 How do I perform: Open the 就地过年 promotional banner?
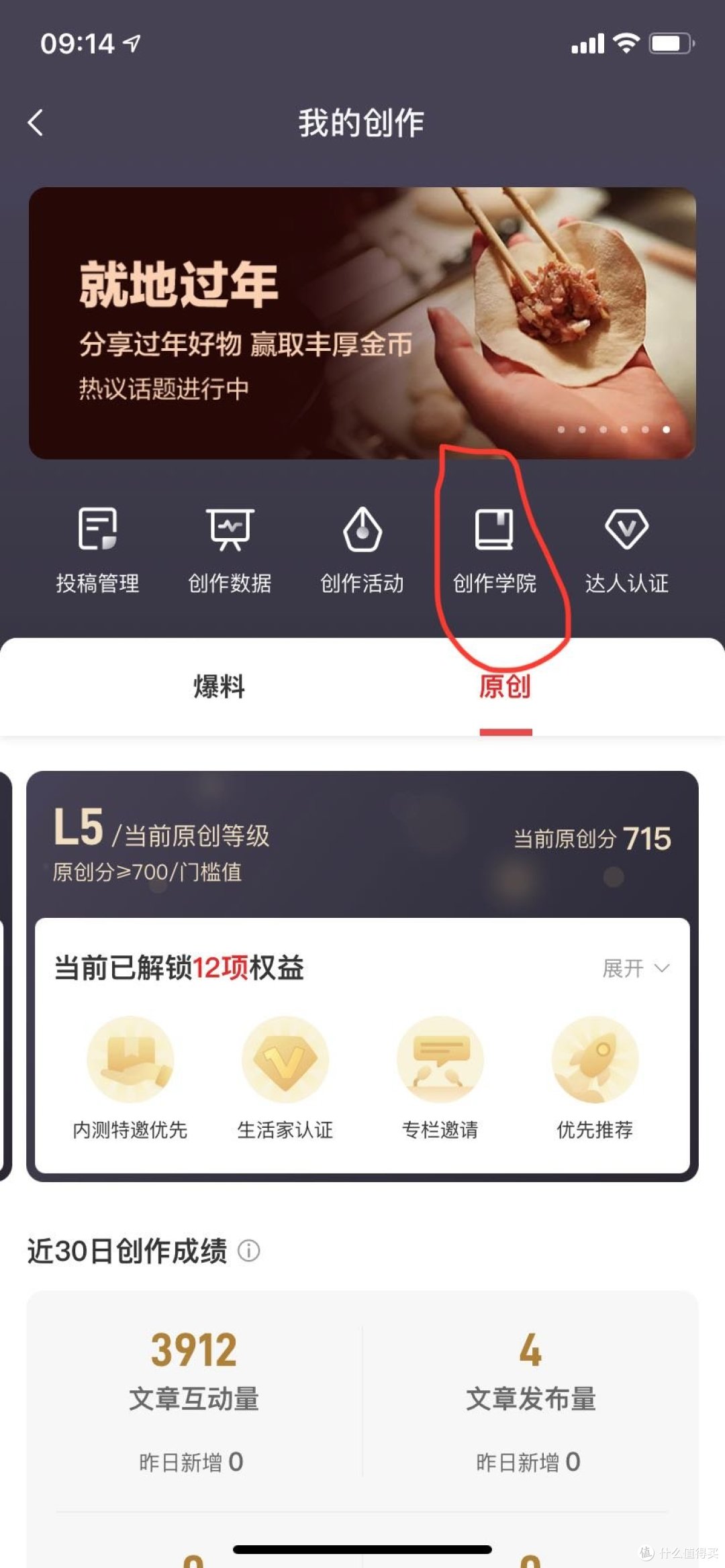(362, 323)
